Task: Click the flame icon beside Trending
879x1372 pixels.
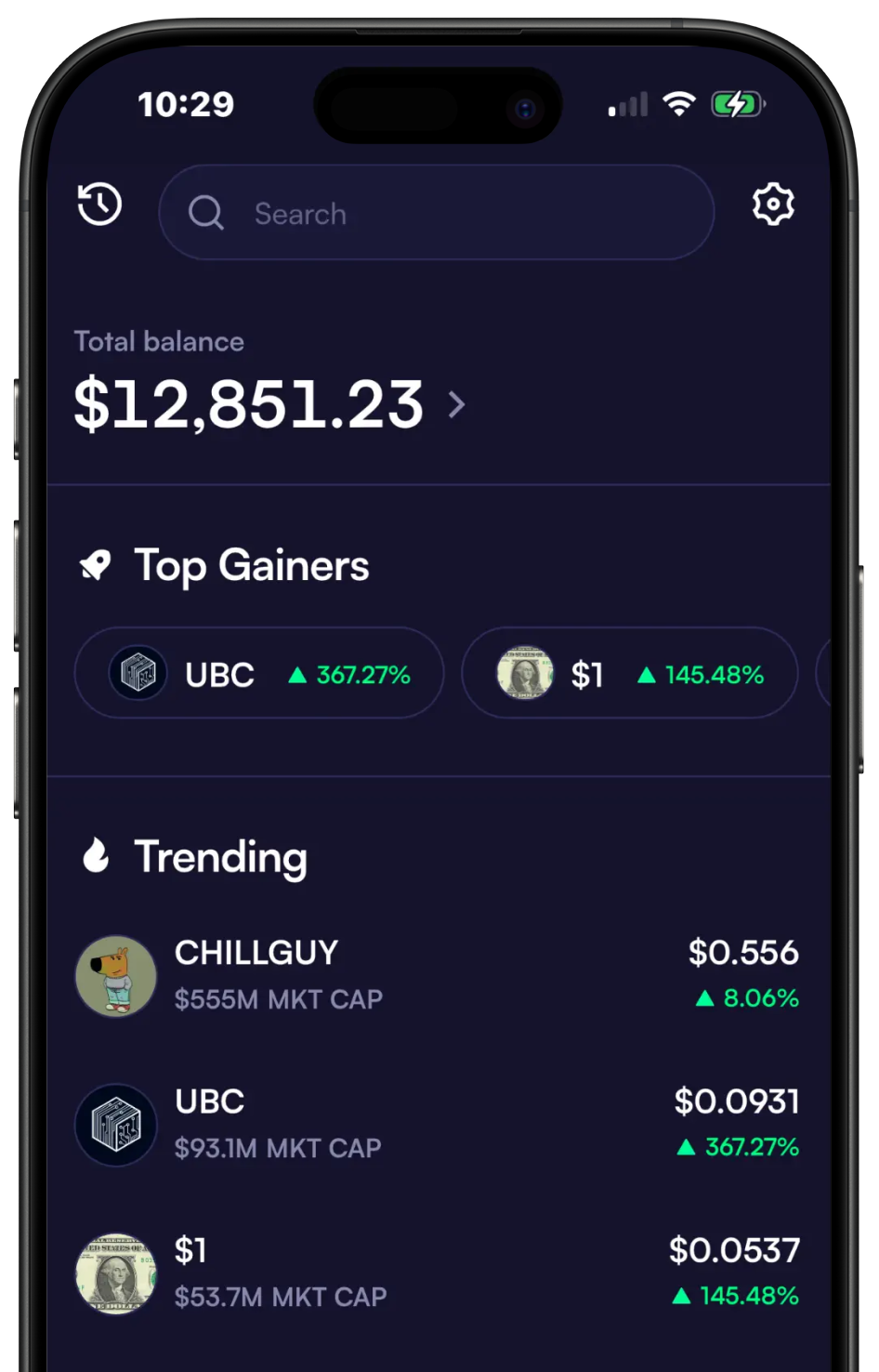Action: [x=98, y=857]
